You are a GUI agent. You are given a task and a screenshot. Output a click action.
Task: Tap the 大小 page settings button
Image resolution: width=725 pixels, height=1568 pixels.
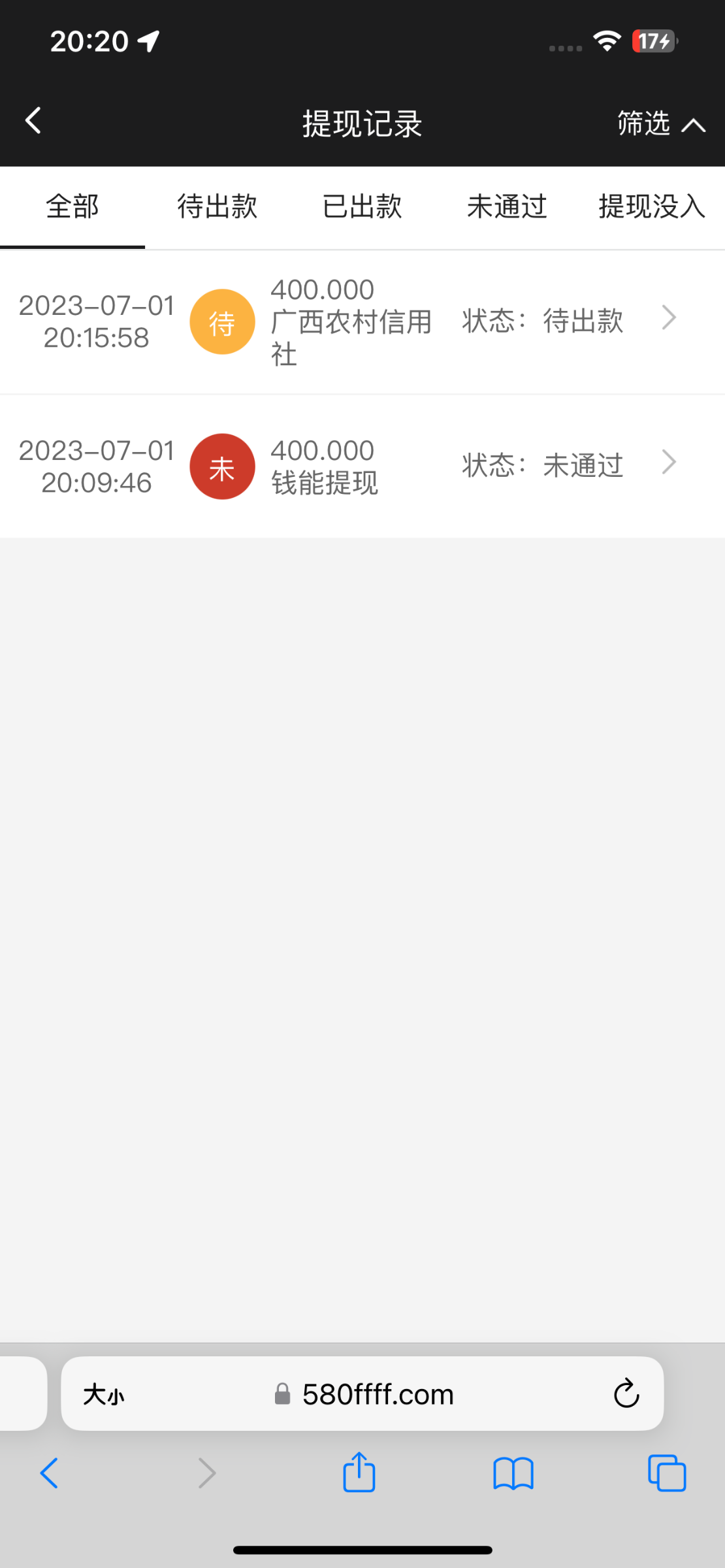pyautogui.click(x=103, y=1395)
